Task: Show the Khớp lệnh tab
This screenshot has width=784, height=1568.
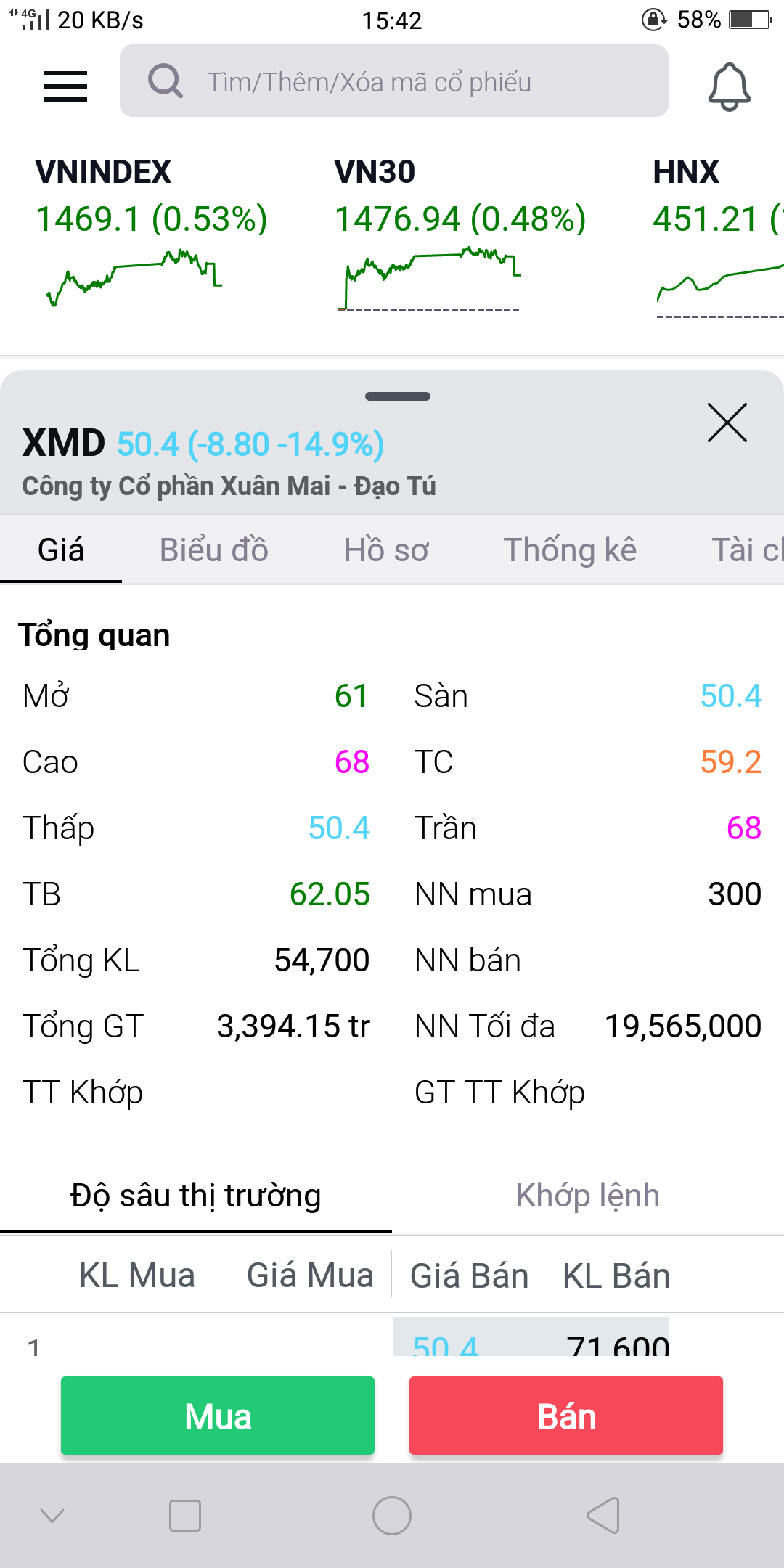Action: point(587,1196)
